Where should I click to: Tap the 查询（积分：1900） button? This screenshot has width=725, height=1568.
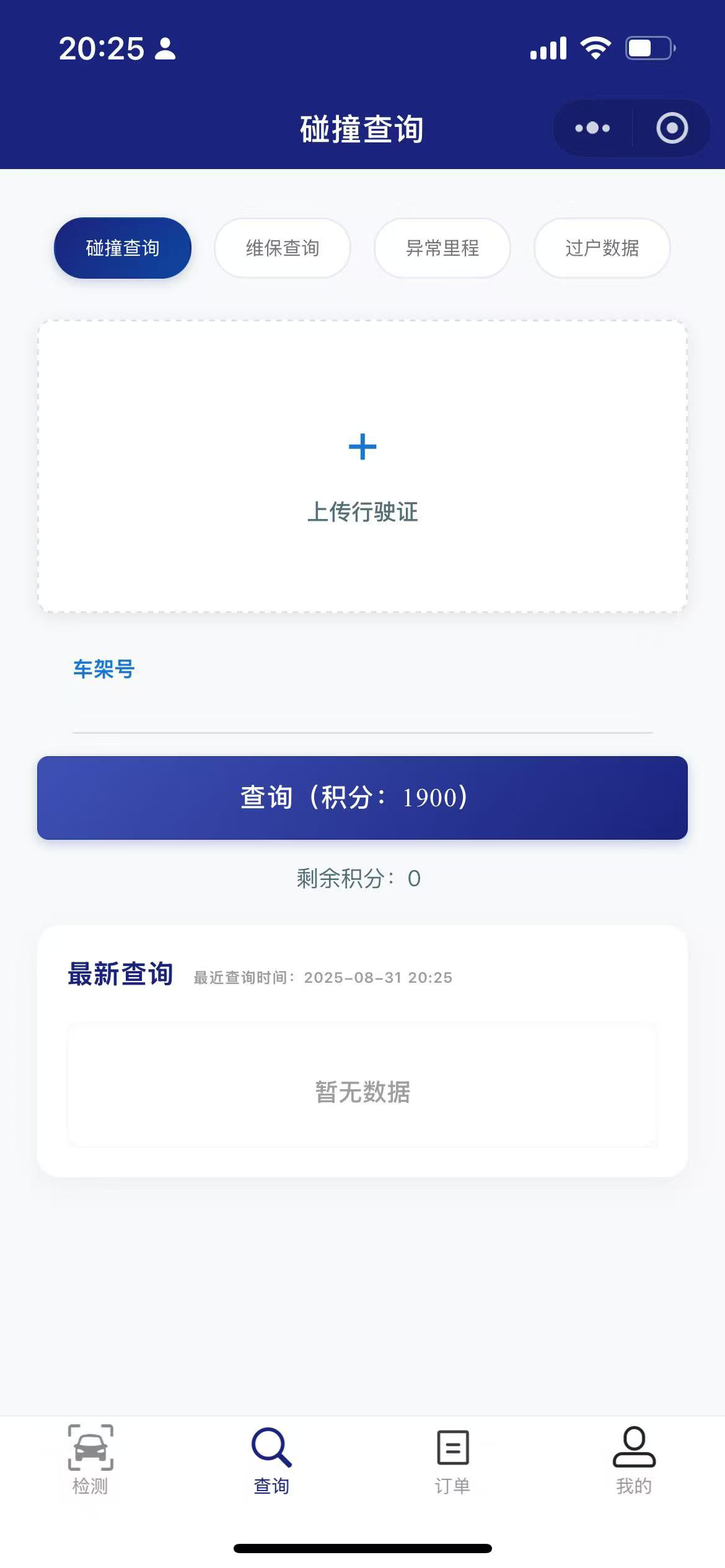point(362,798)
